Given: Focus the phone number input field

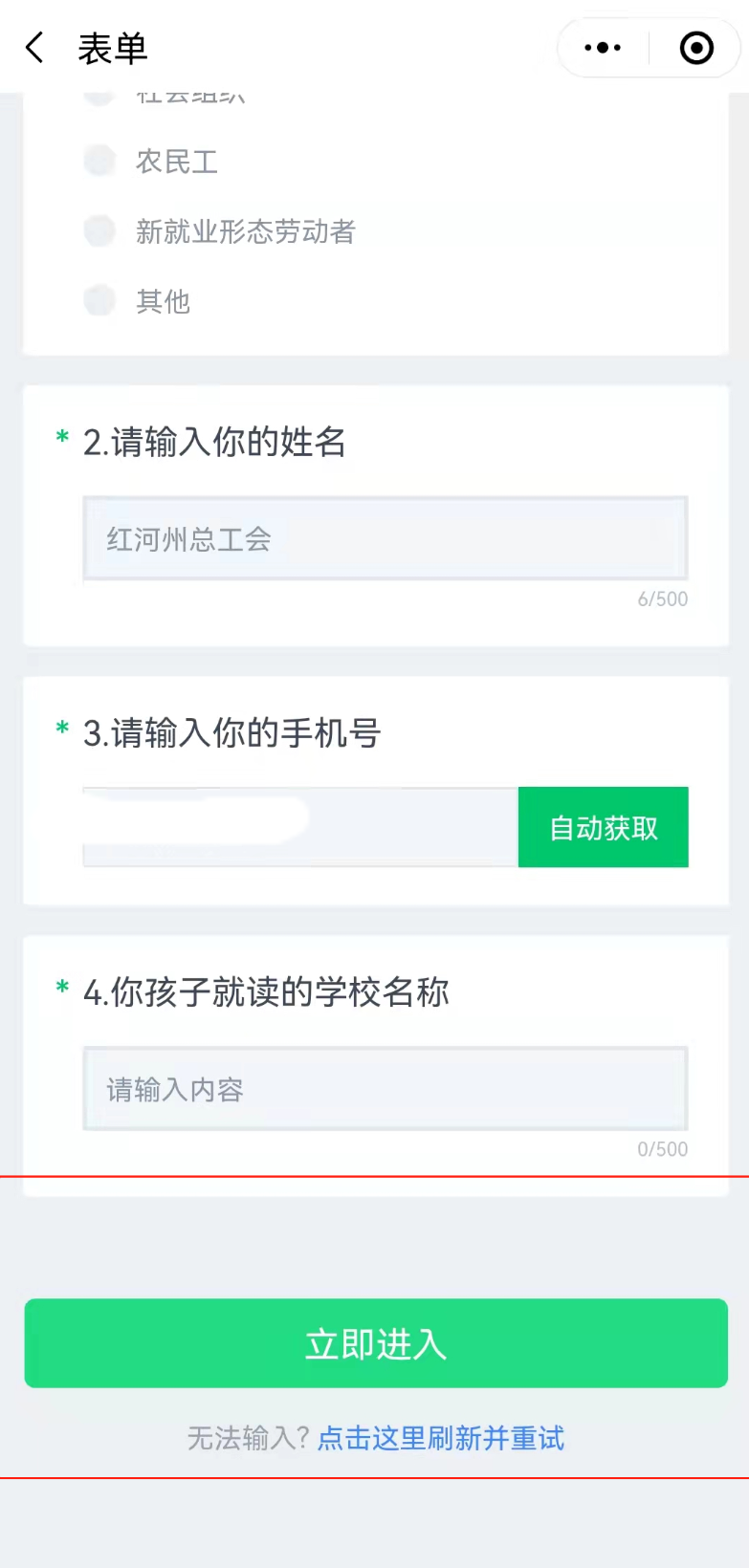Looking at the screenshot, I should click(300, 827).
